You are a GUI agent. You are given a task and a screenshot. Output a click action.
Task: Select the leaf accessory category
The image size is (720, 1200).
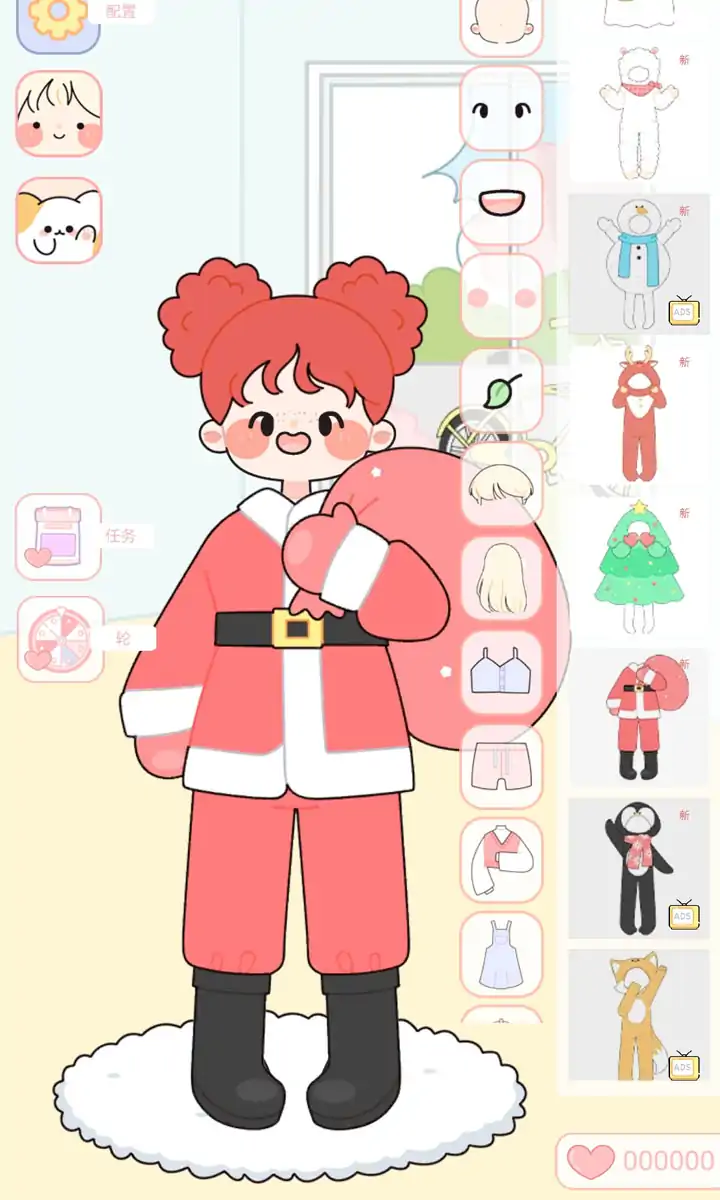point(501,390)
